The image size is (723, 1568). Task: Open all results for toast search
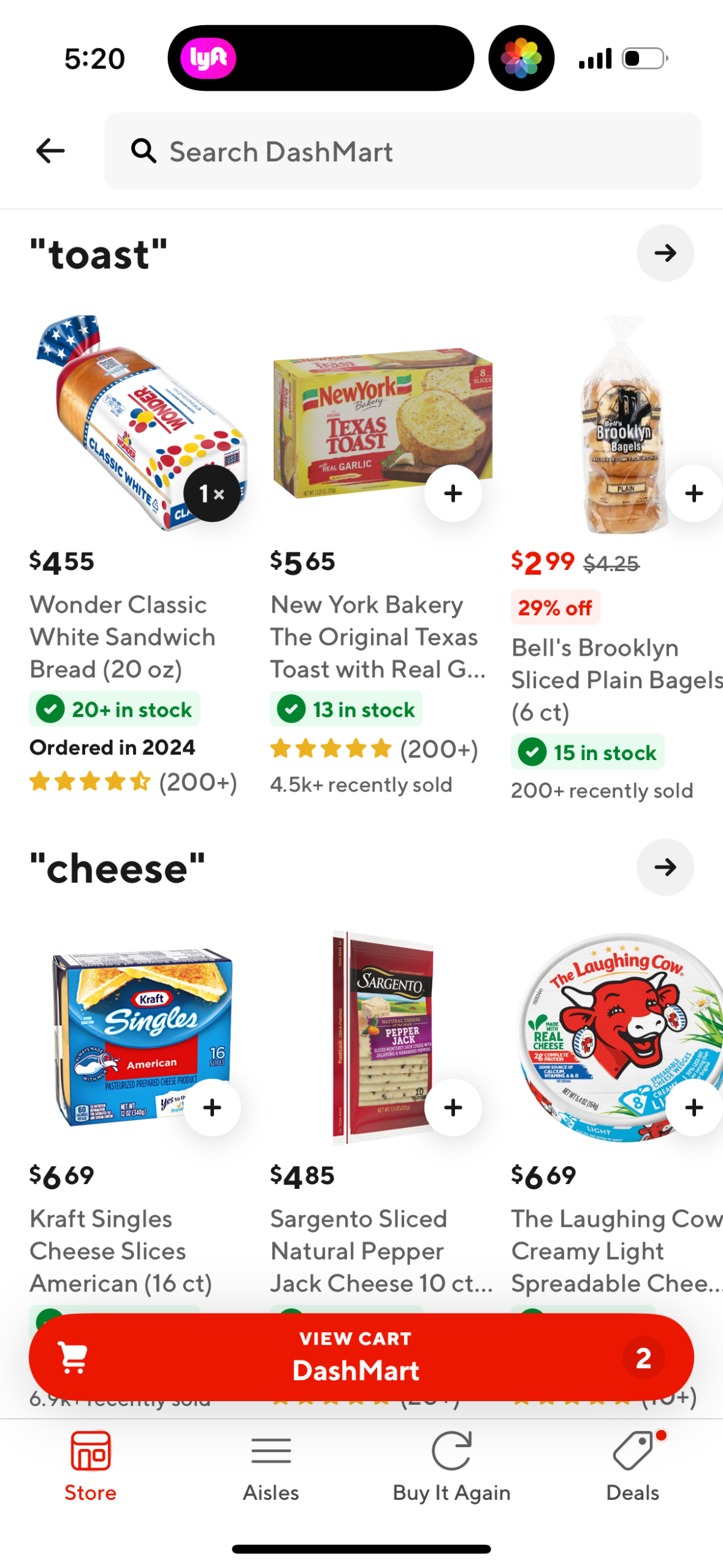point(665,253)
